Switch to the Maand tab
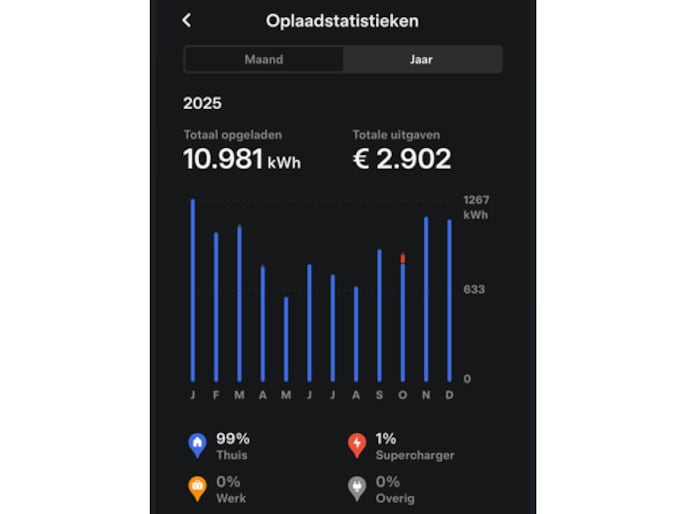The image size is (685, 514). click(264, 59)
